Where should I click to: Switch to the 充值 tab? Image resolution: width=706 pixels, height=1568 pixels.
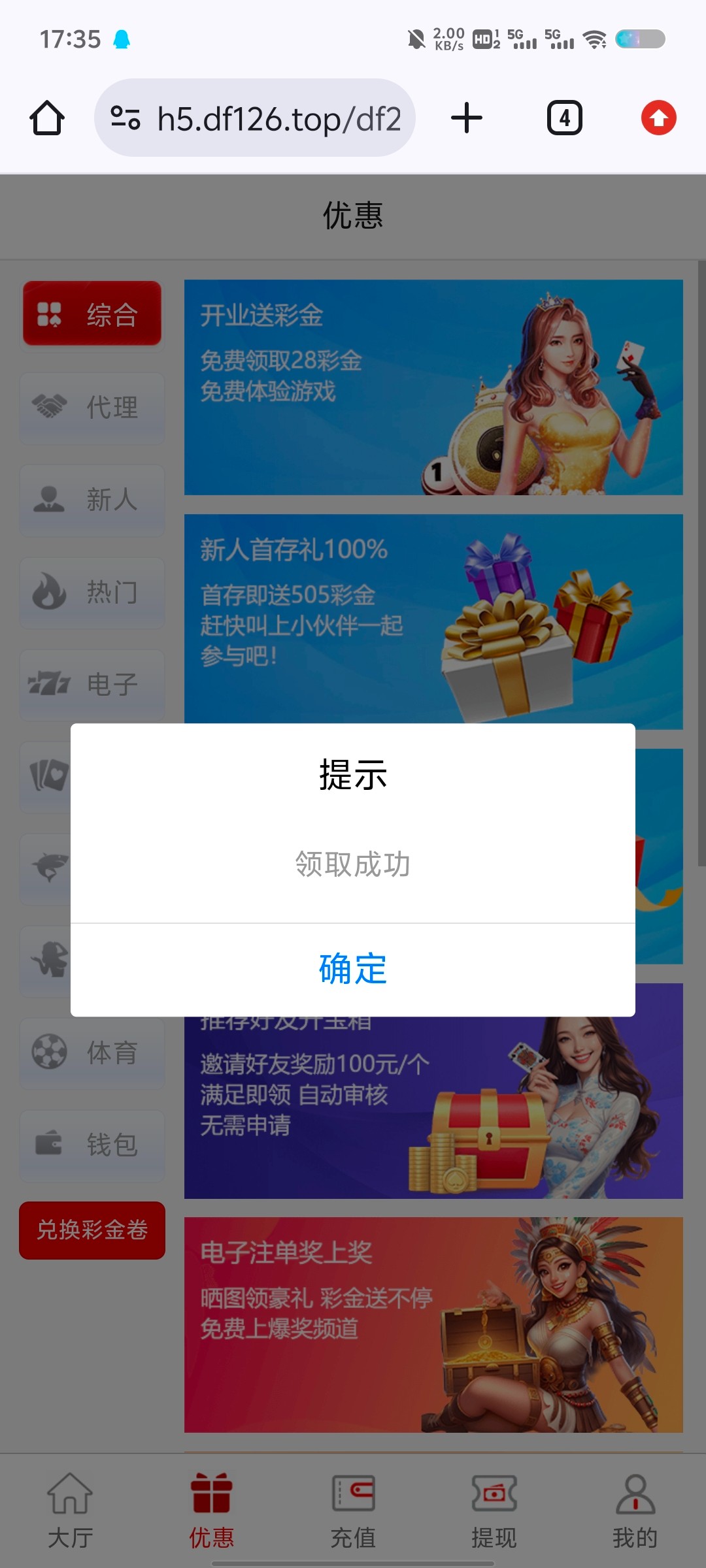[x=353, y=1511]
